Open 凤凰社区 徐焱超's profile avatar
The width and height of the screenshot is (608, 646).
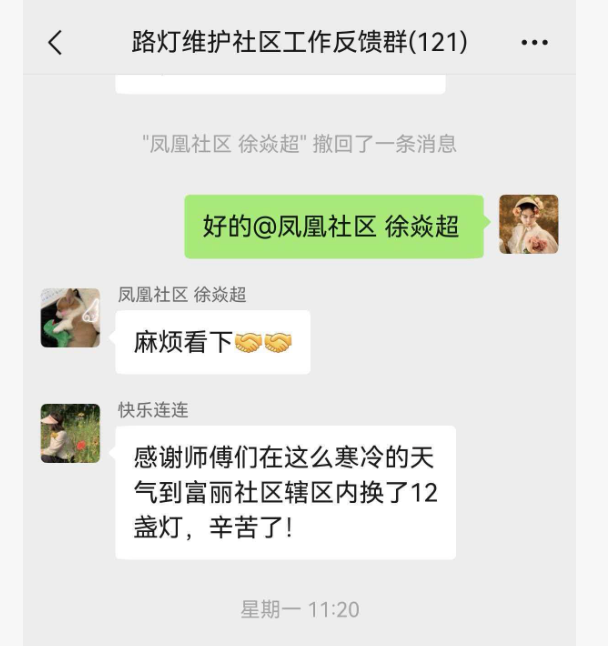[x=70, y=318]
